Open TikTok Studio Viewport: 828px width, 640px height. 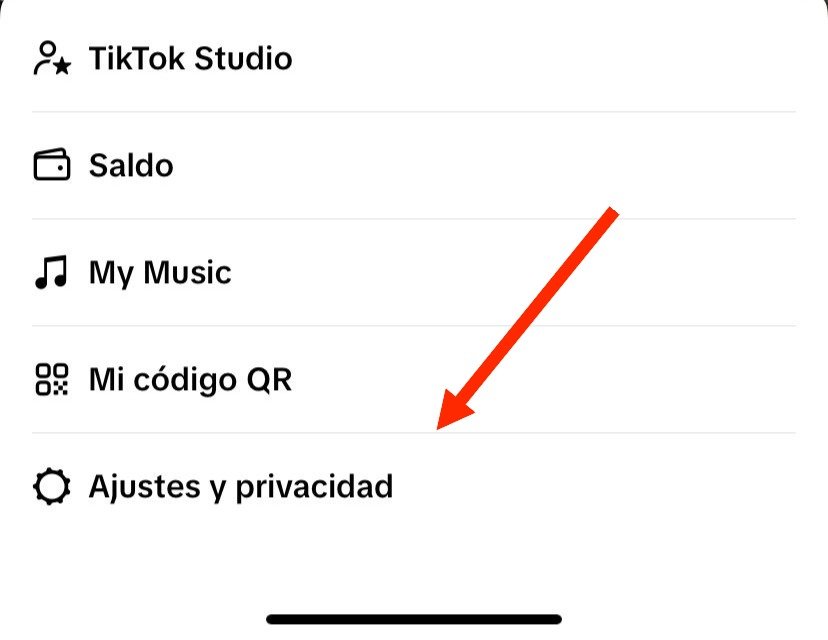190,59
